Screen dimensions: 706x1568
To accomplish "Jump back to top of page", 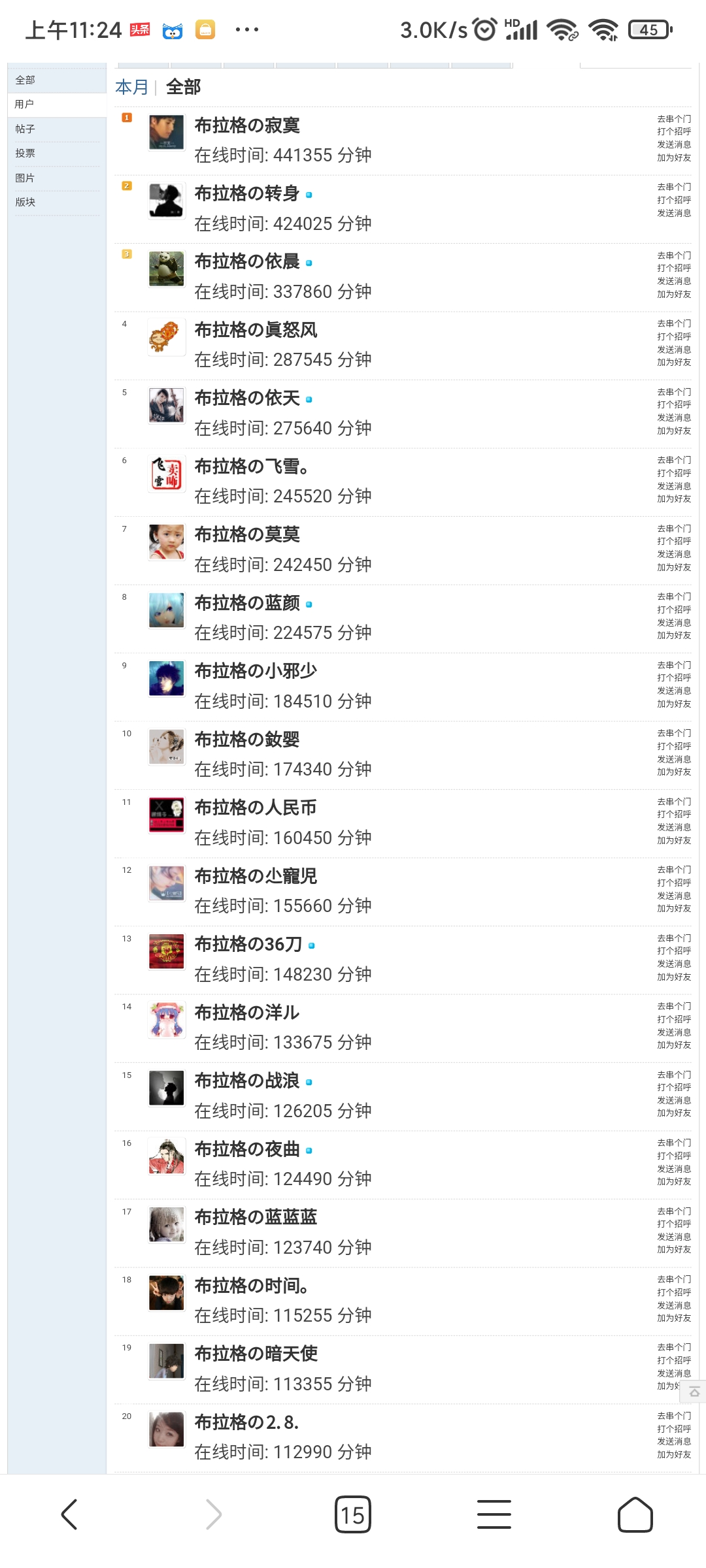I will [x=694, y=1392].
